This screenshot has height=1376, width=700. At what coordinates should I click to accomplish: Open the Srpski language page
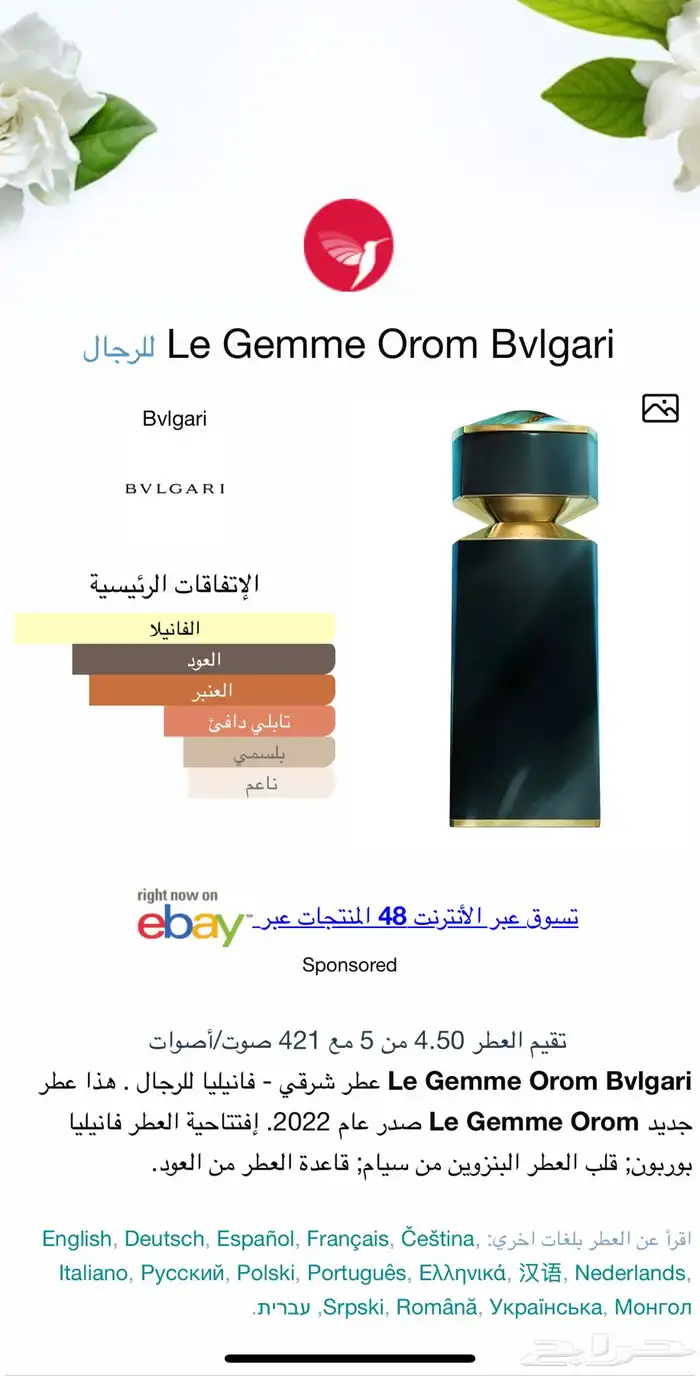pos(355,1307)
